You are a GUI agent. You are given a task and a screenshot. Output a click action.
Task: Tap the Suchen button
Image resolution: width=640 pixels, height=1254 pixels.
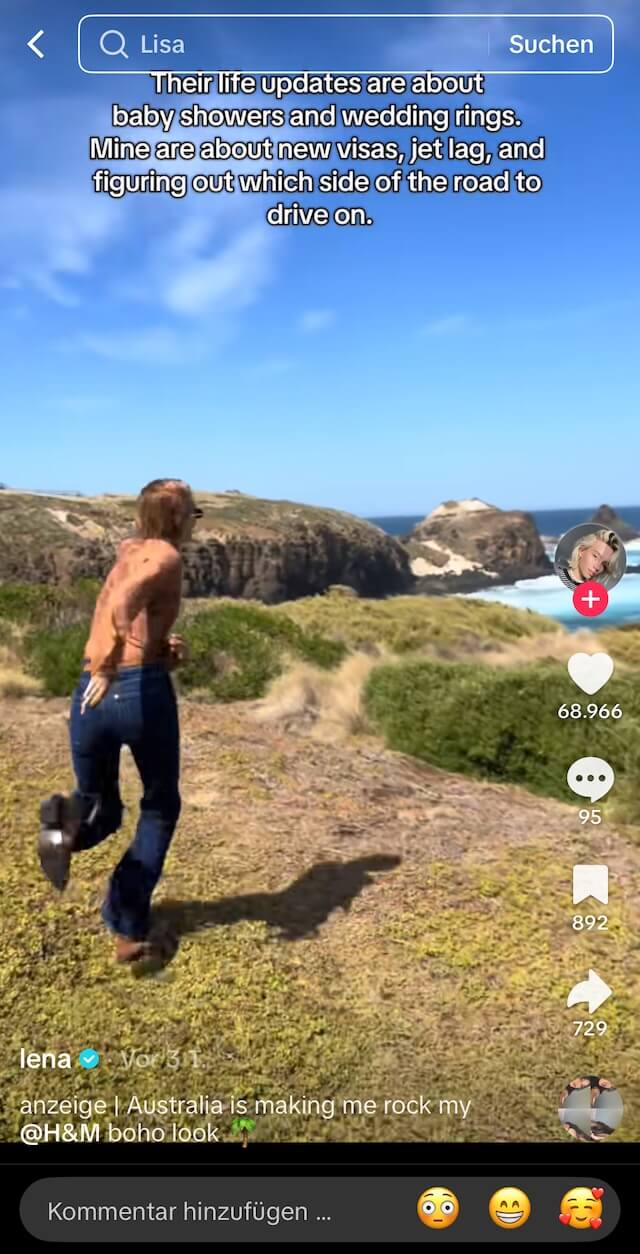coord(551,44)
